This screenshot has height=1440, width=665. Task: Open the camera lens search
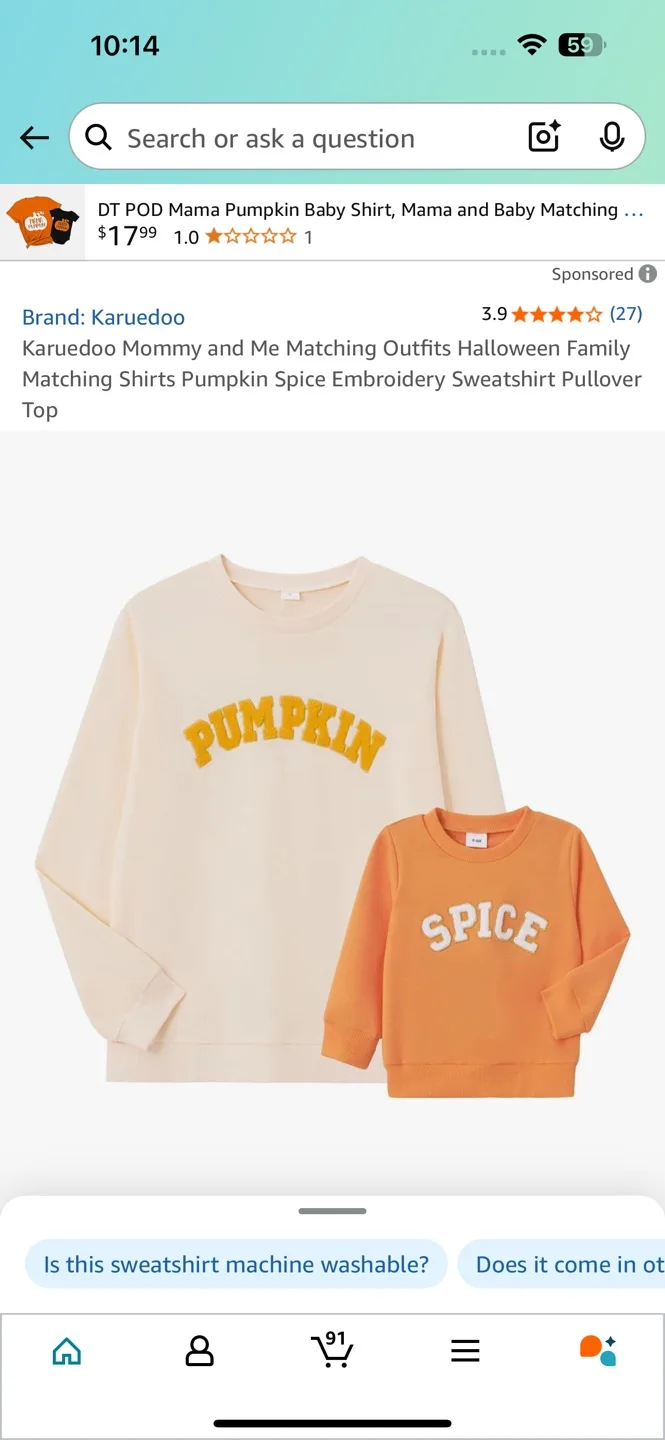click(x=544, y=137)
